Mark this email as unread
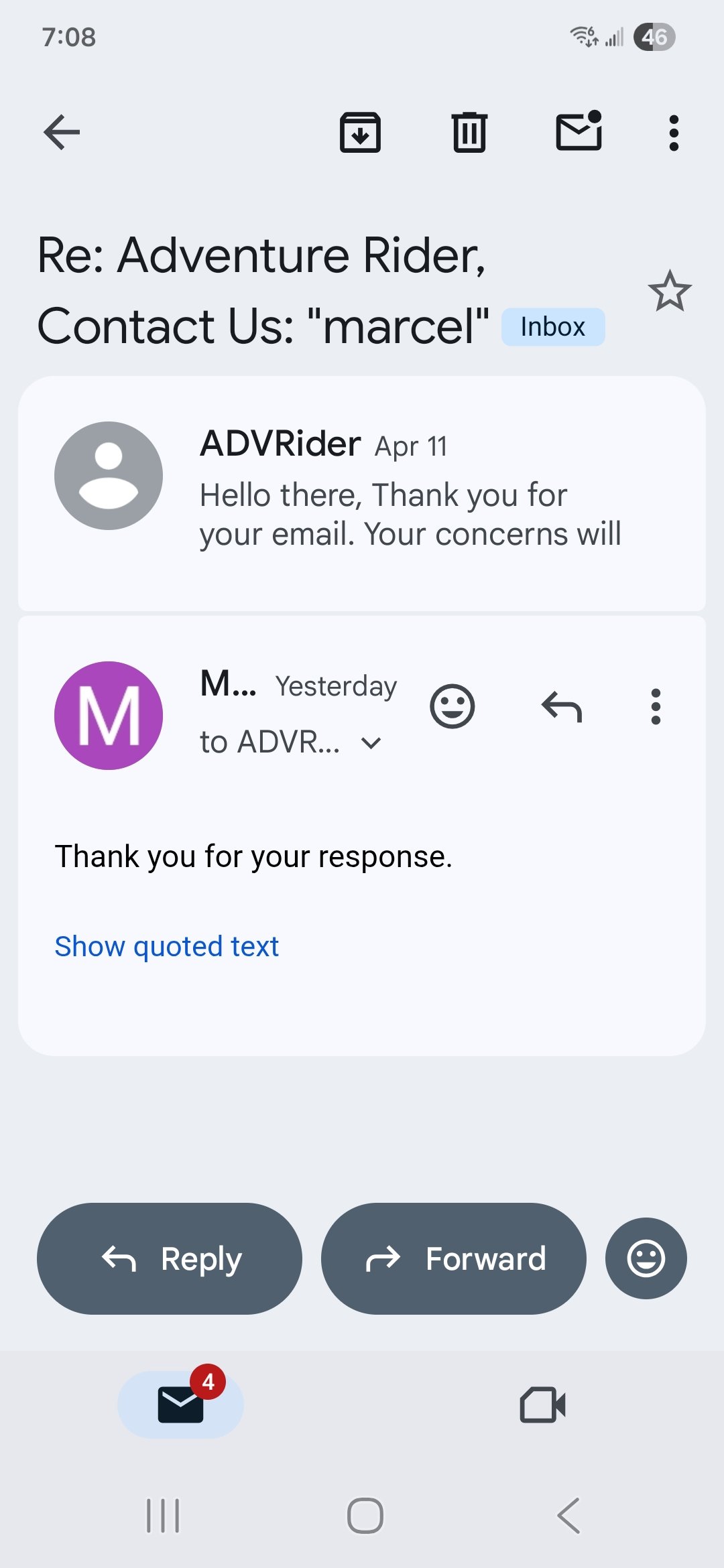The height and width of the screenshot is (1568, 724). (579, 131)
